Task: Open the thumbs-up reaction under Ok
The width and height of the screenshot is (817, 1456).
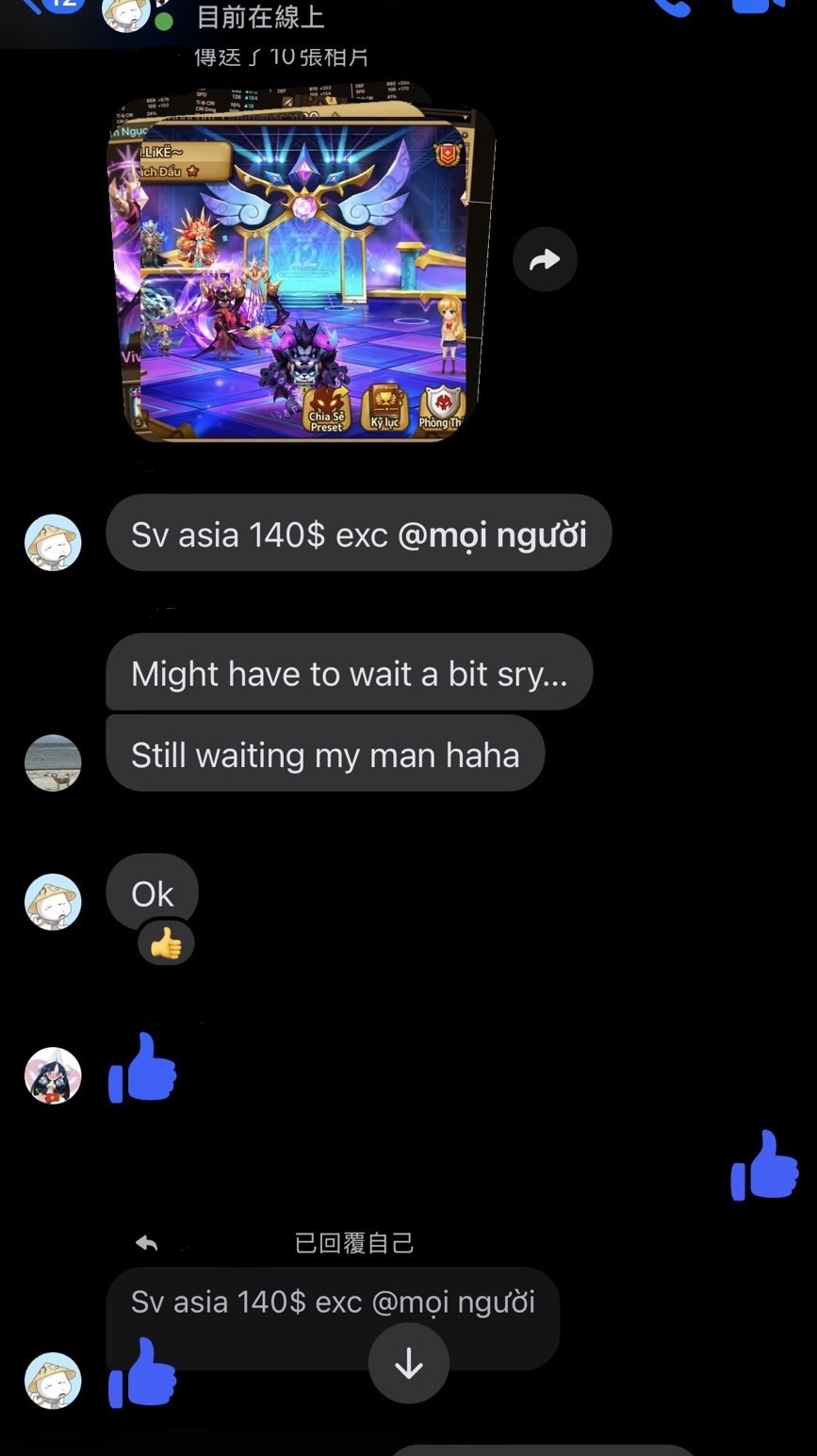Action: click(x=166, y=943)
